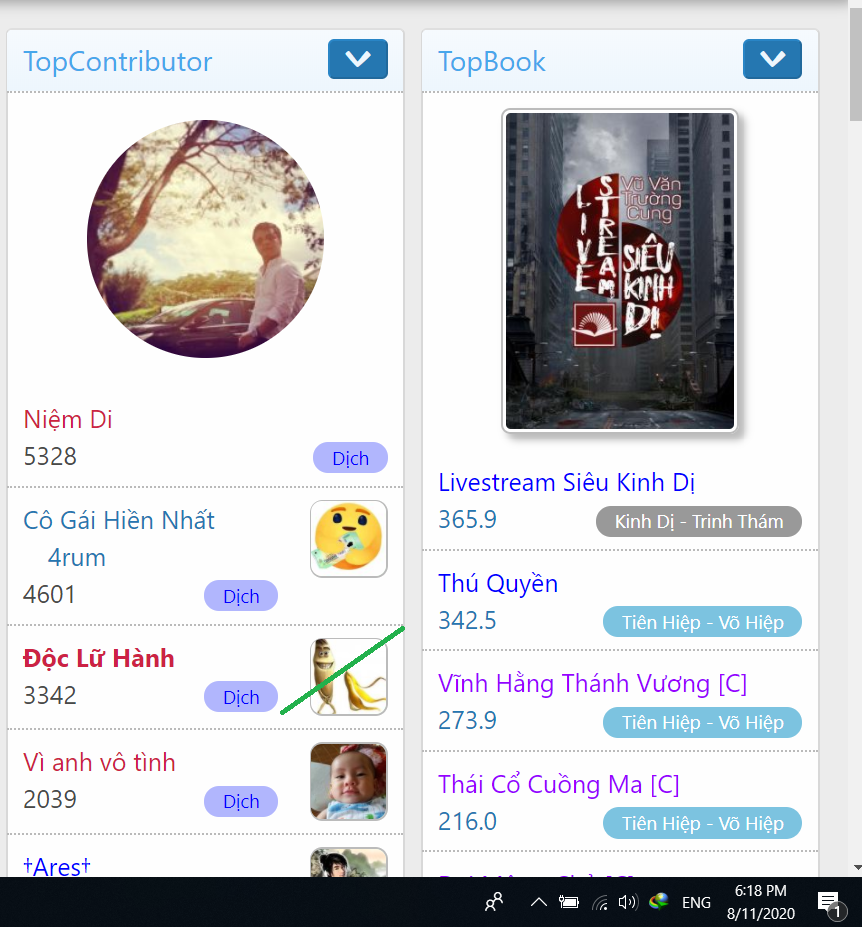Image resolution: width=862 pixels, height=927 pixels.
Task: Expand the TopContributor dropdown
Action: tap(357, 60)
